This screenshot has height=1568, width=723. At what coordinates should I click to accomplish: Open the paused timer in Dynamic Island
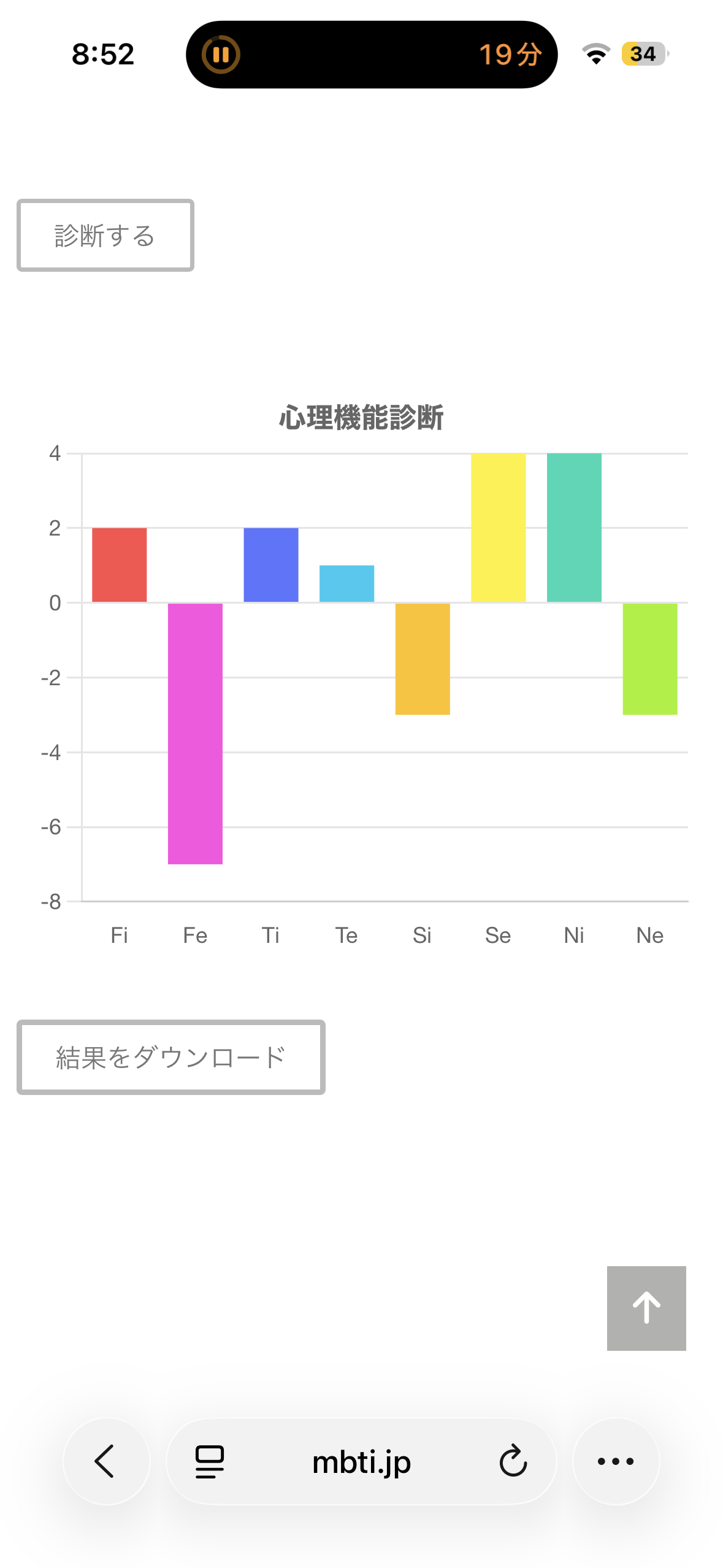click(x=372, y=55)
